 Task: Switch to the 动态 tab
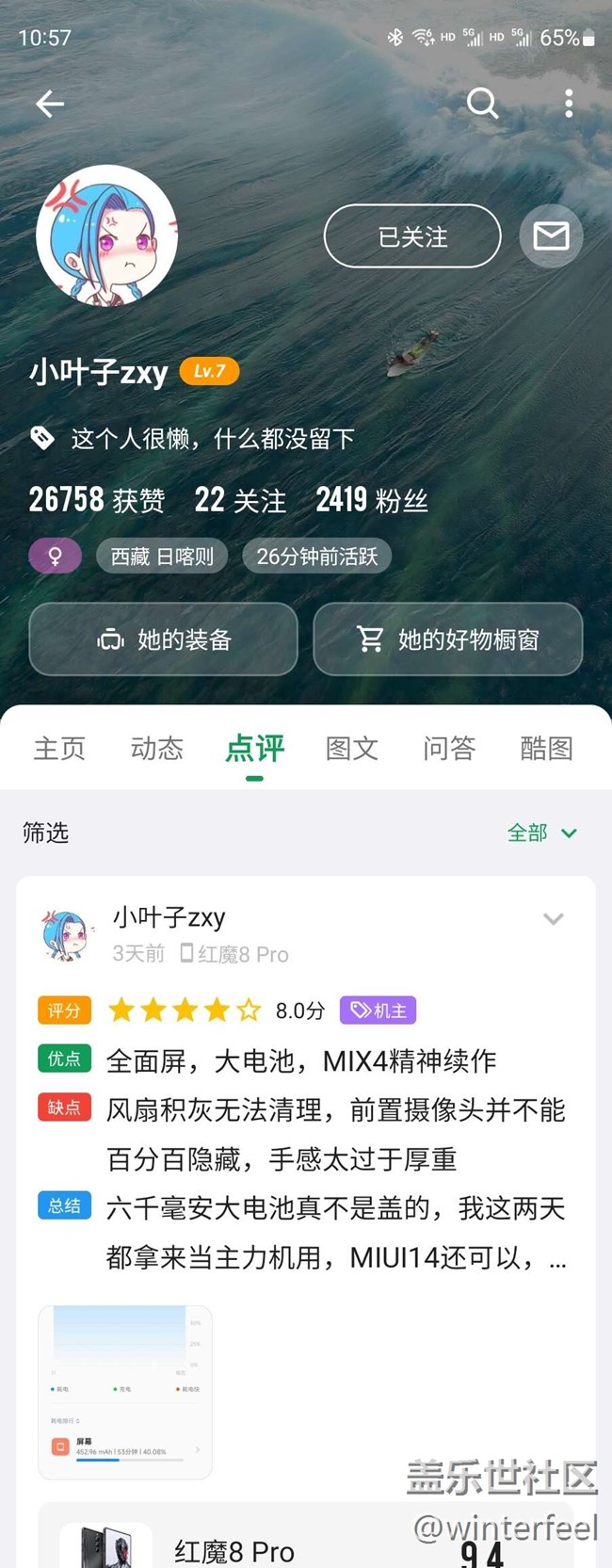click(x=156, y=749)
